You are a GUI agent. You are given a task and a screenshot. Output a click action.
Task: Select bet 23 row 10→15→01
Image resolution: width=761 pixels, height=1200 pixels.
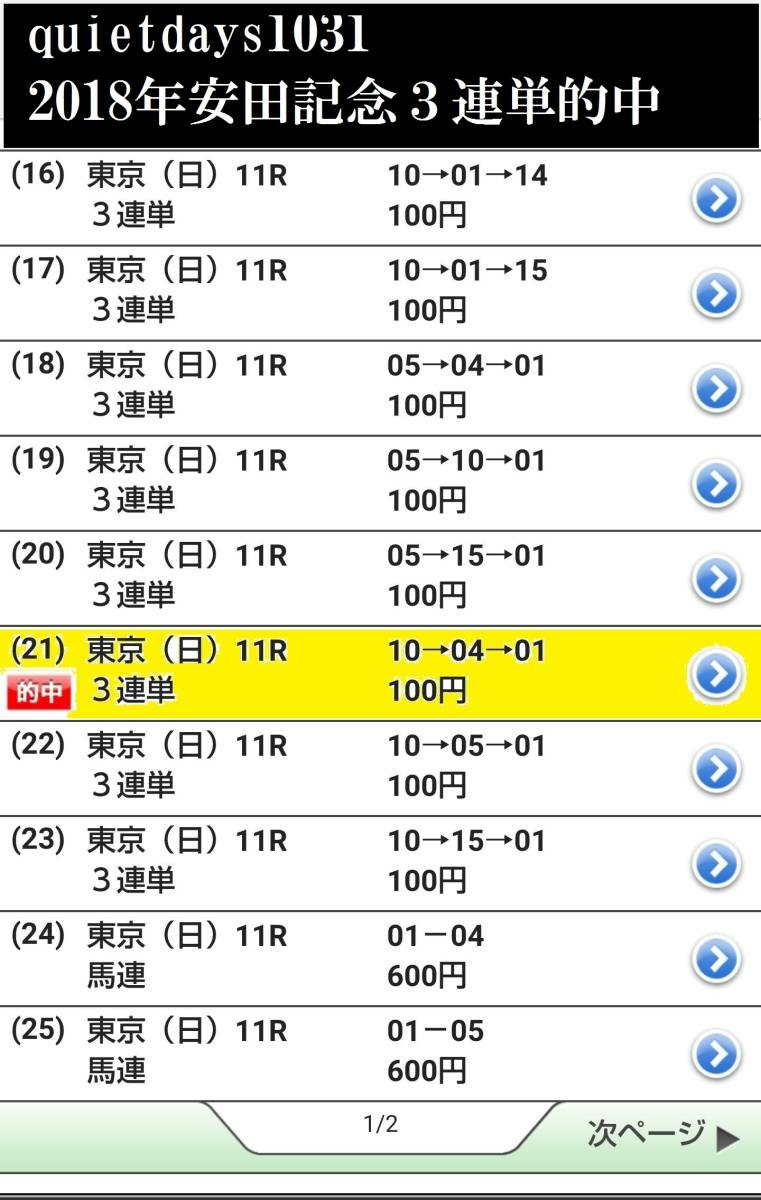716,864
